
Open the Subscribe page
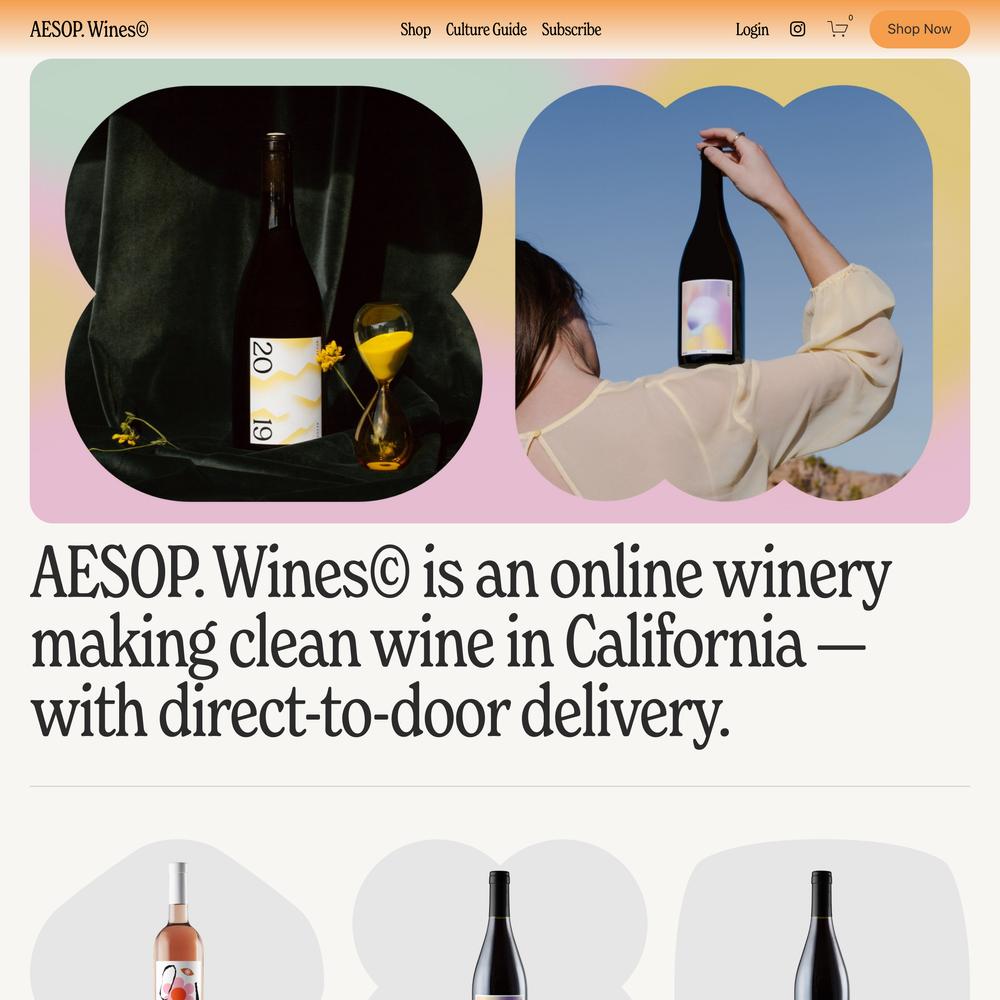[x=571, y=29]
